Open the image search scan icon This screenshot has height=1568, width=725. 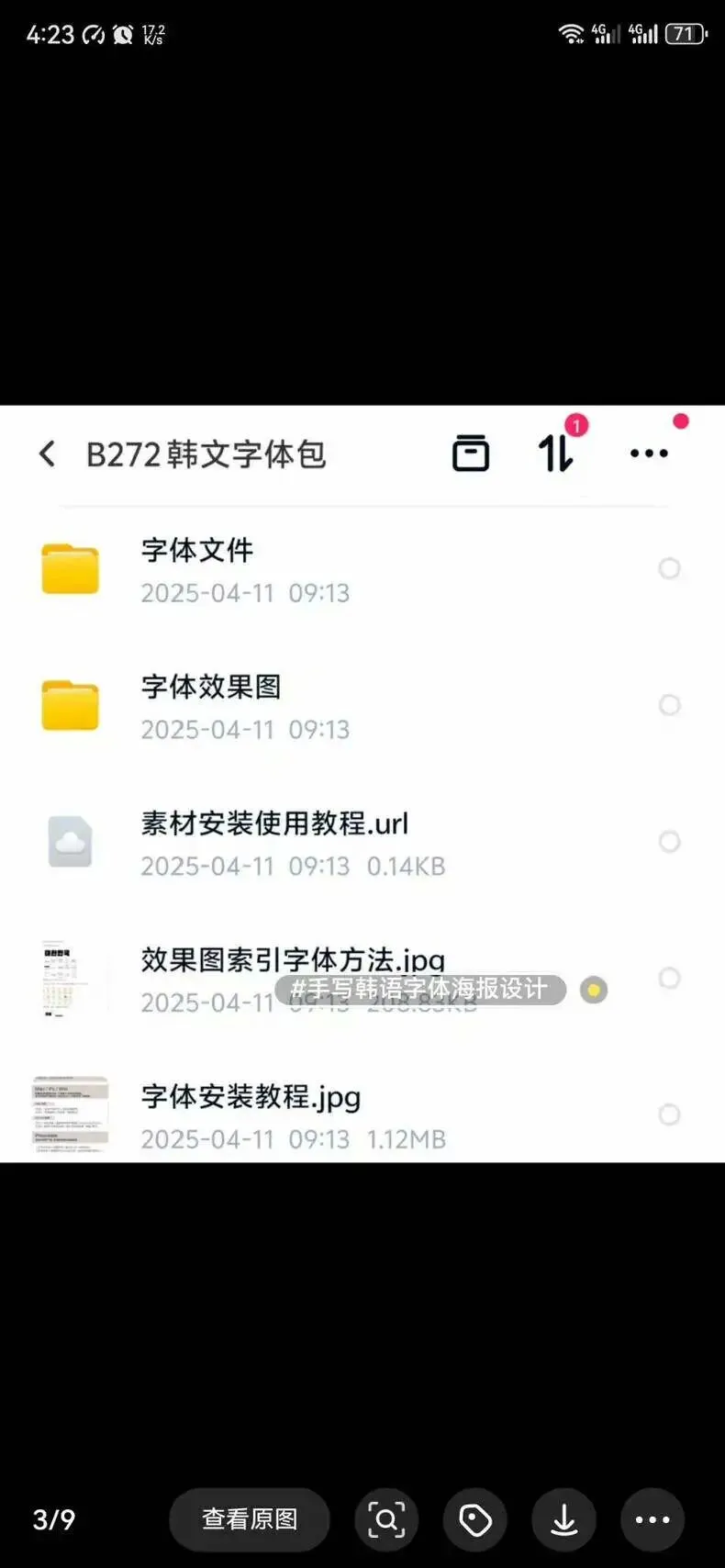tap(386, 1519)
